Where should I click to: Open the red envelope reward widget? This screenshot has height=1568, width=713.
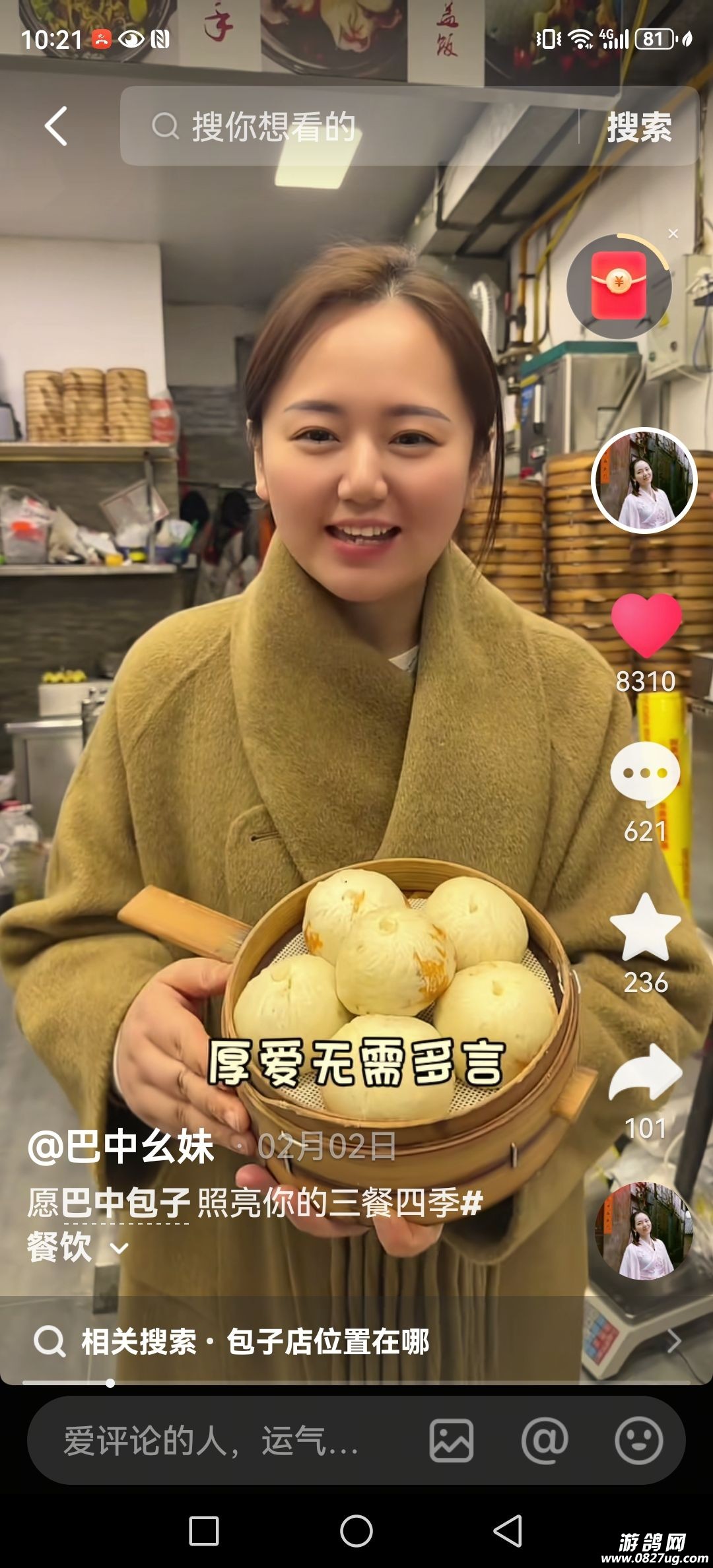[x=619, y=286]
